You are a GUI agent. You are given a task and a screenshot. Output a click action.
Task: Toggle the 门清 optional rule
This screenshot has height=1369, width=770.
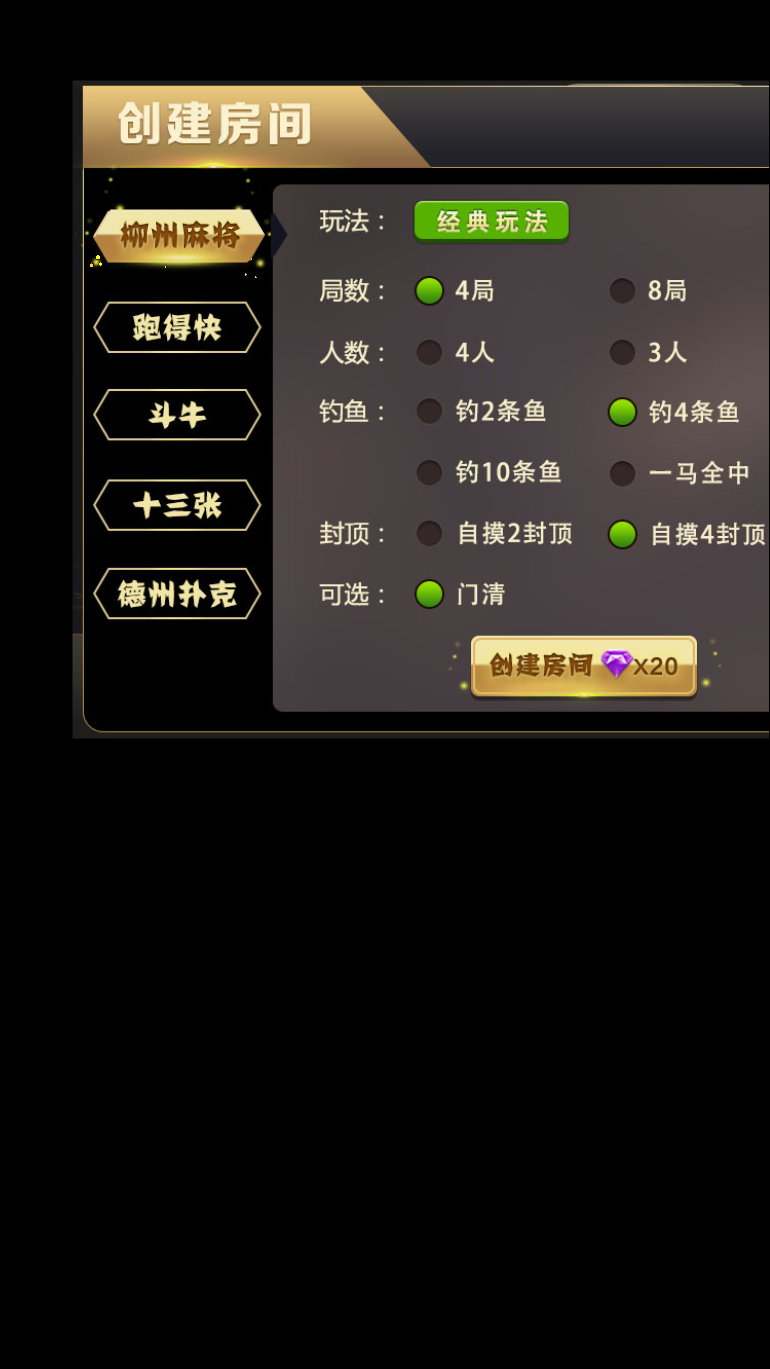(x=430, y=594)
